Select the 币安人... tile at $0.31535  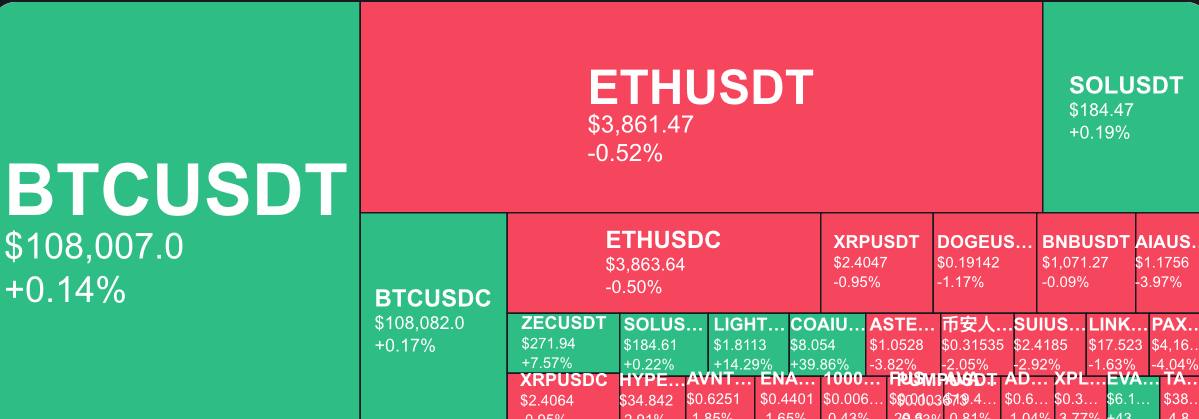click(x=976, y=342)
